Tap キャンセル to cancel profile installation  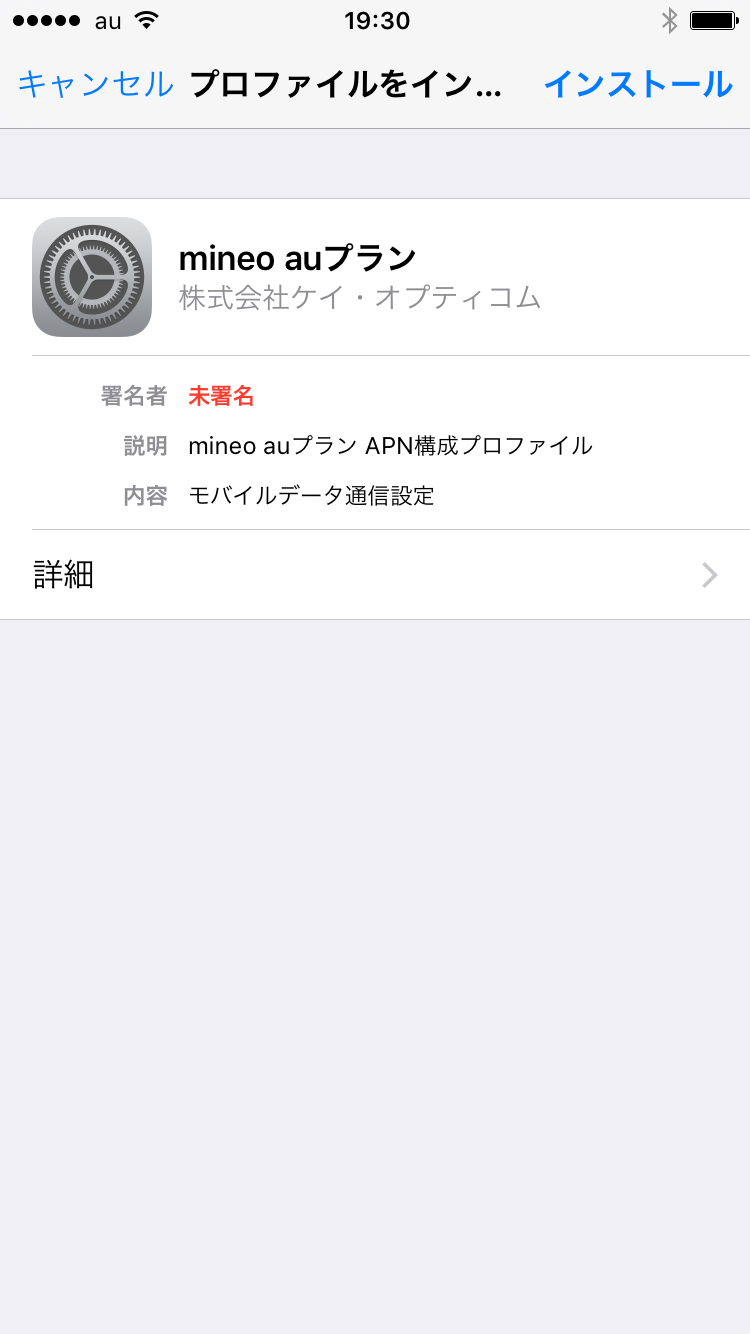pos(96,85)
